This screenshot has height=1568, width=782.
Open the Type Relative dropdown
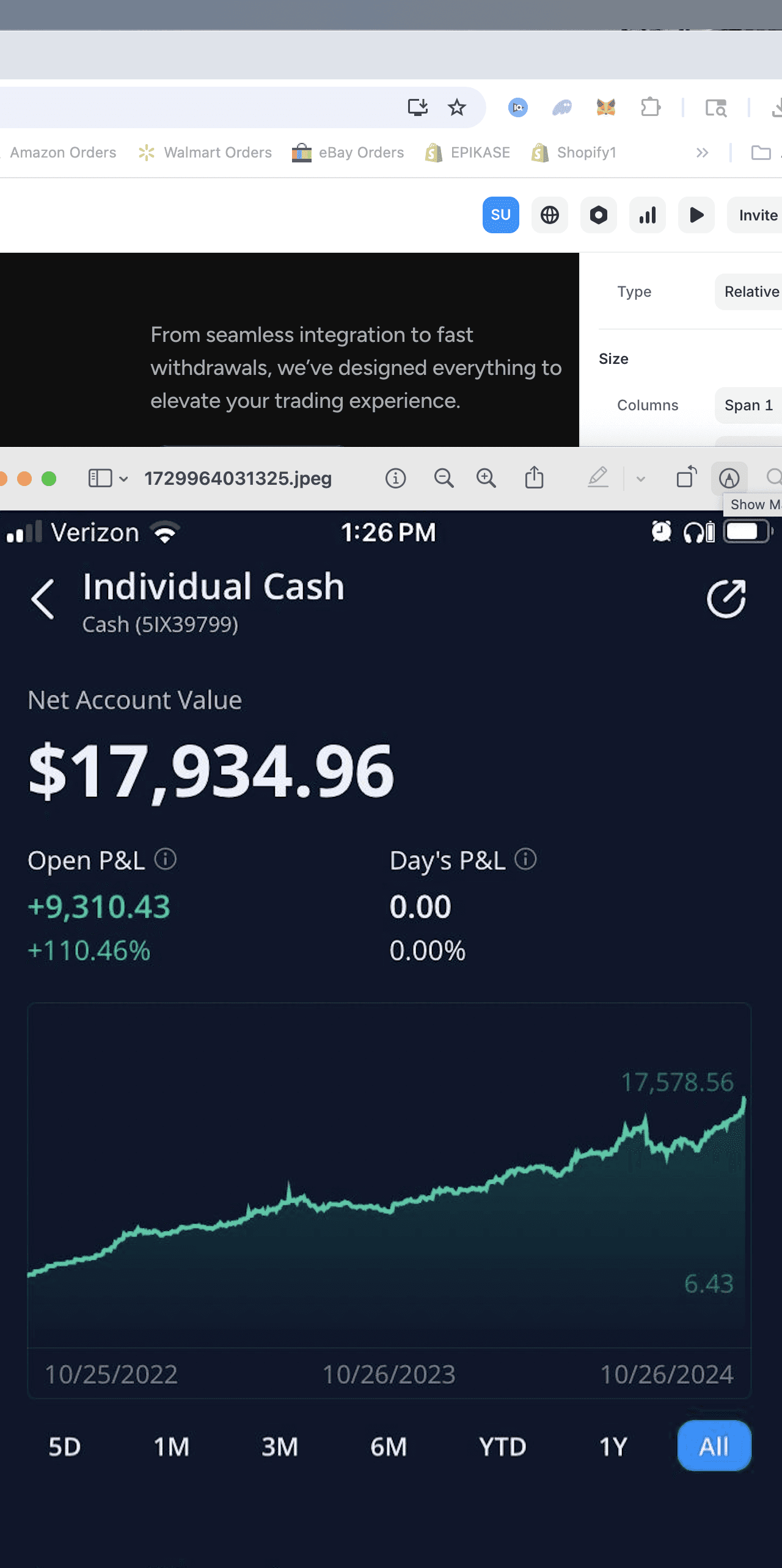750,292
